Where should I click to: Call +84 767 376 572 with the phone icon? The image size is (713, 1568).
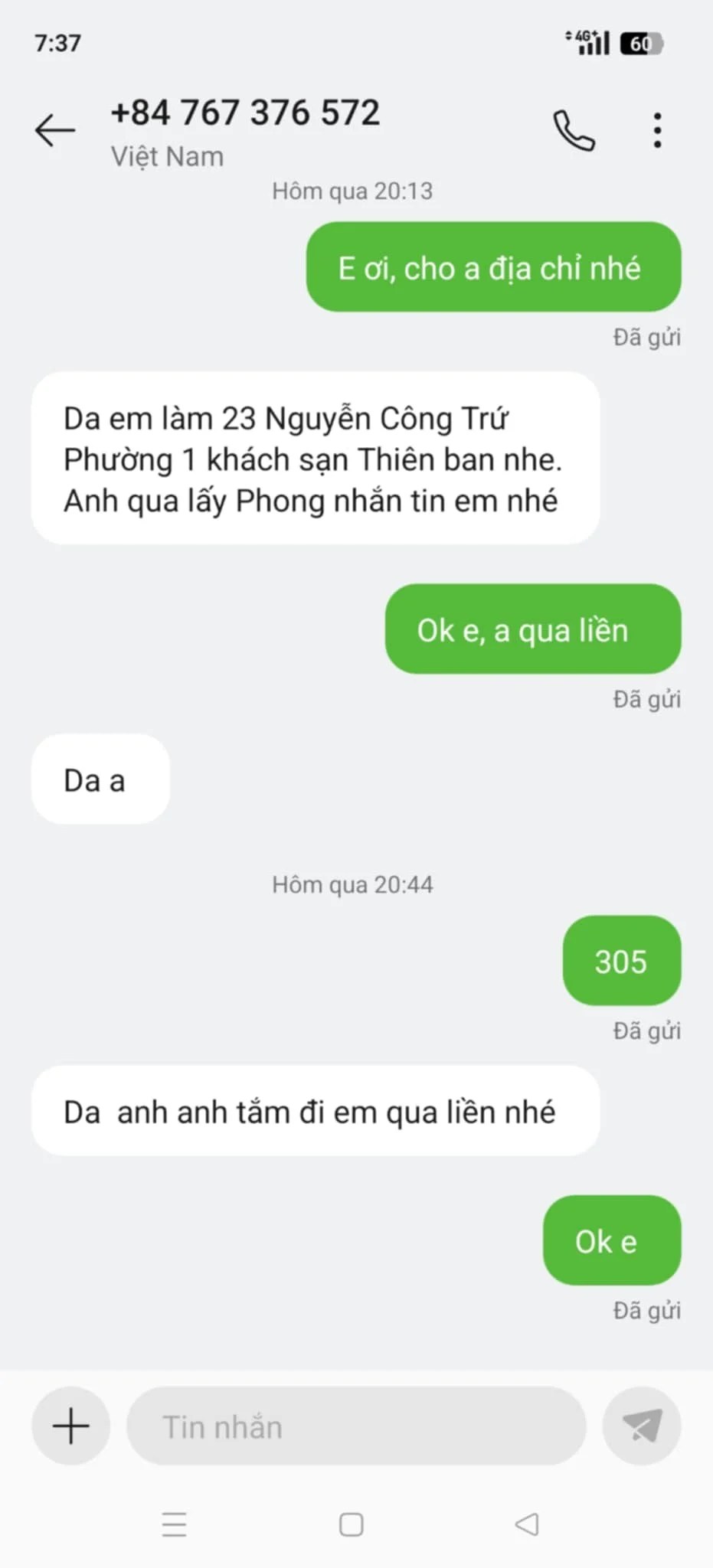574,130
